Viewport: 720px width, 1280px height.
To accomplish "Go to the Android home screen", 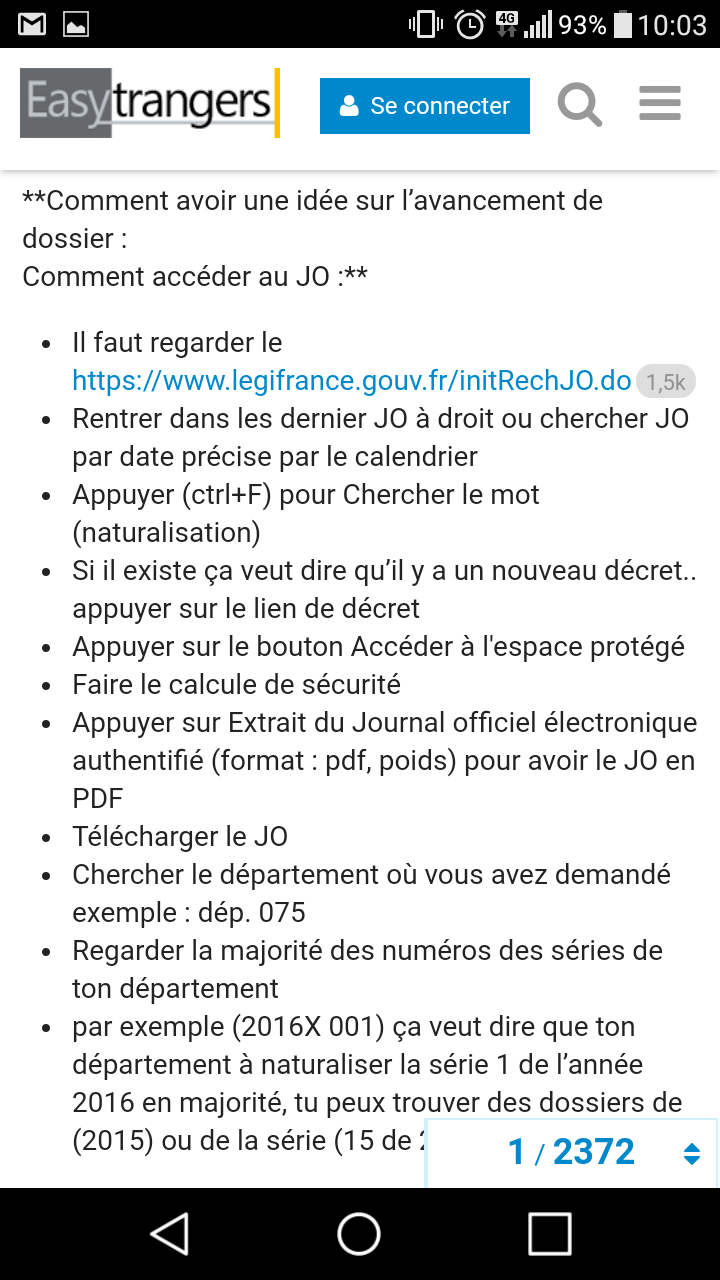I will pos(359,1234).
